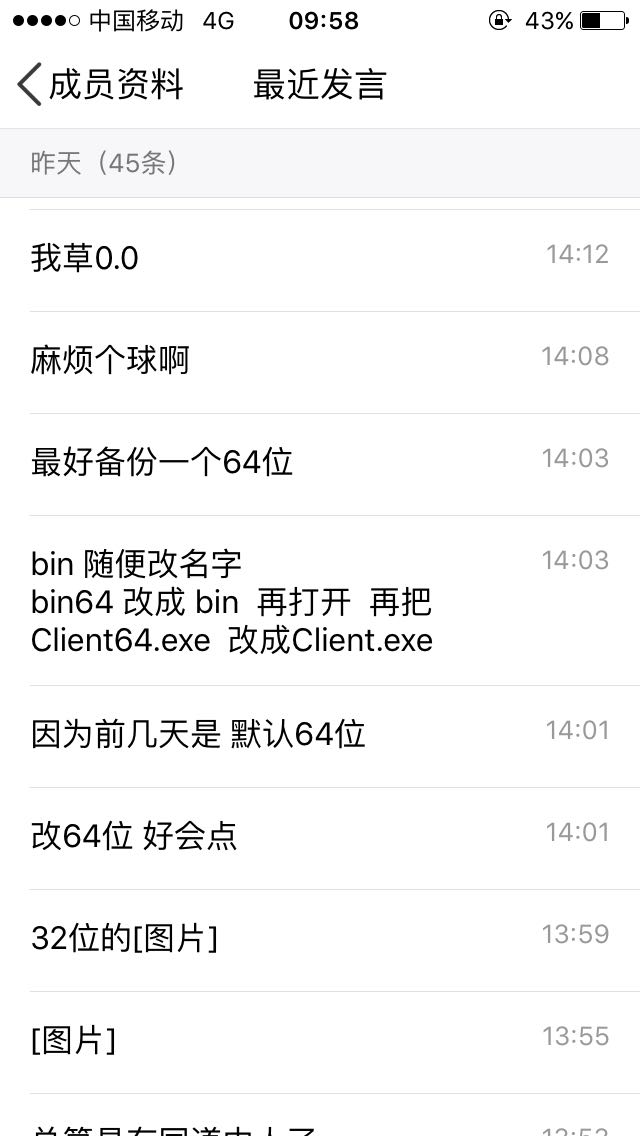The height and width of the screenshot is (1136, 640).
Task: Select the message 最好备份一个64位
Action: (320, 465)
